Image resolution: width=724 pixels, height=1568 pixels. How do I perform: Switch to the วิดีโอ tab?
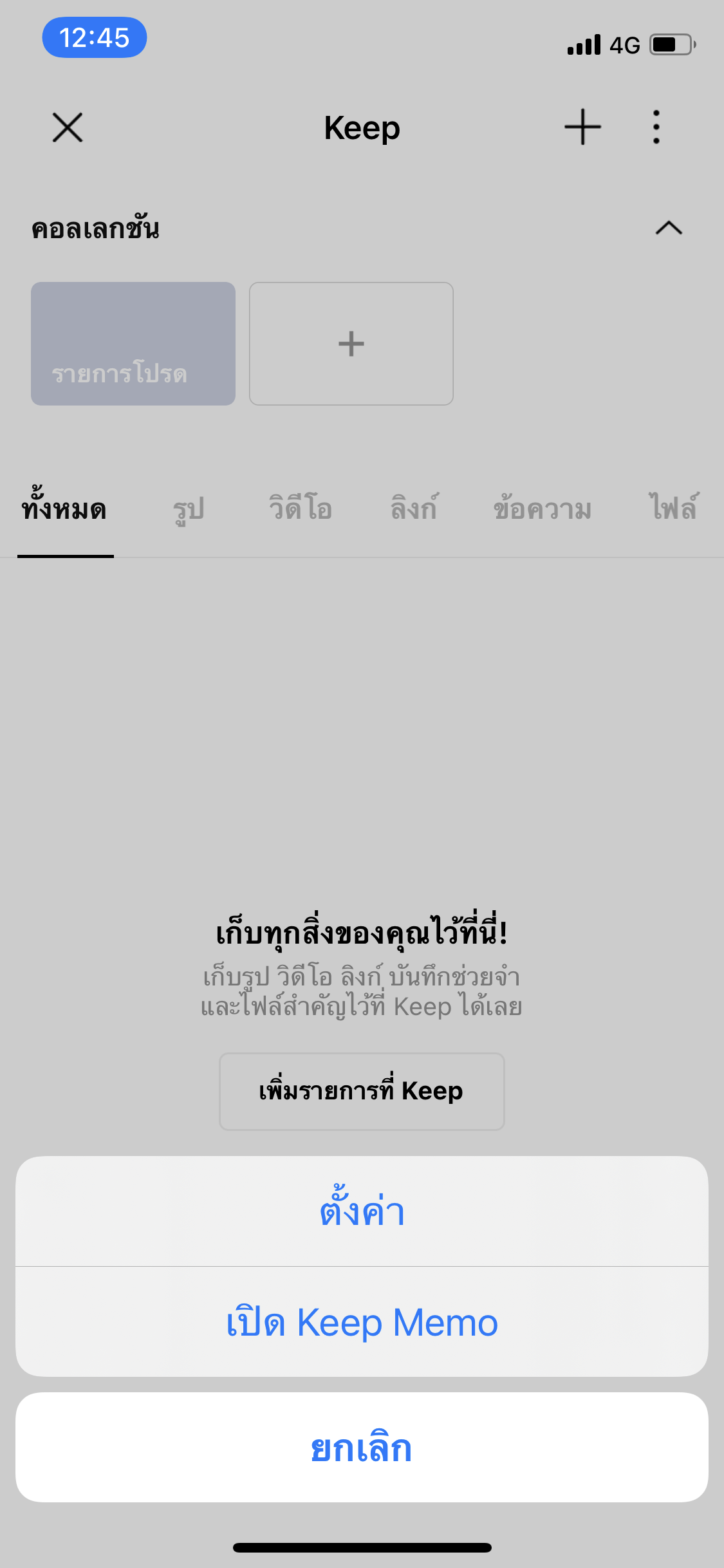pyautogui.click(x=301, y=510)
